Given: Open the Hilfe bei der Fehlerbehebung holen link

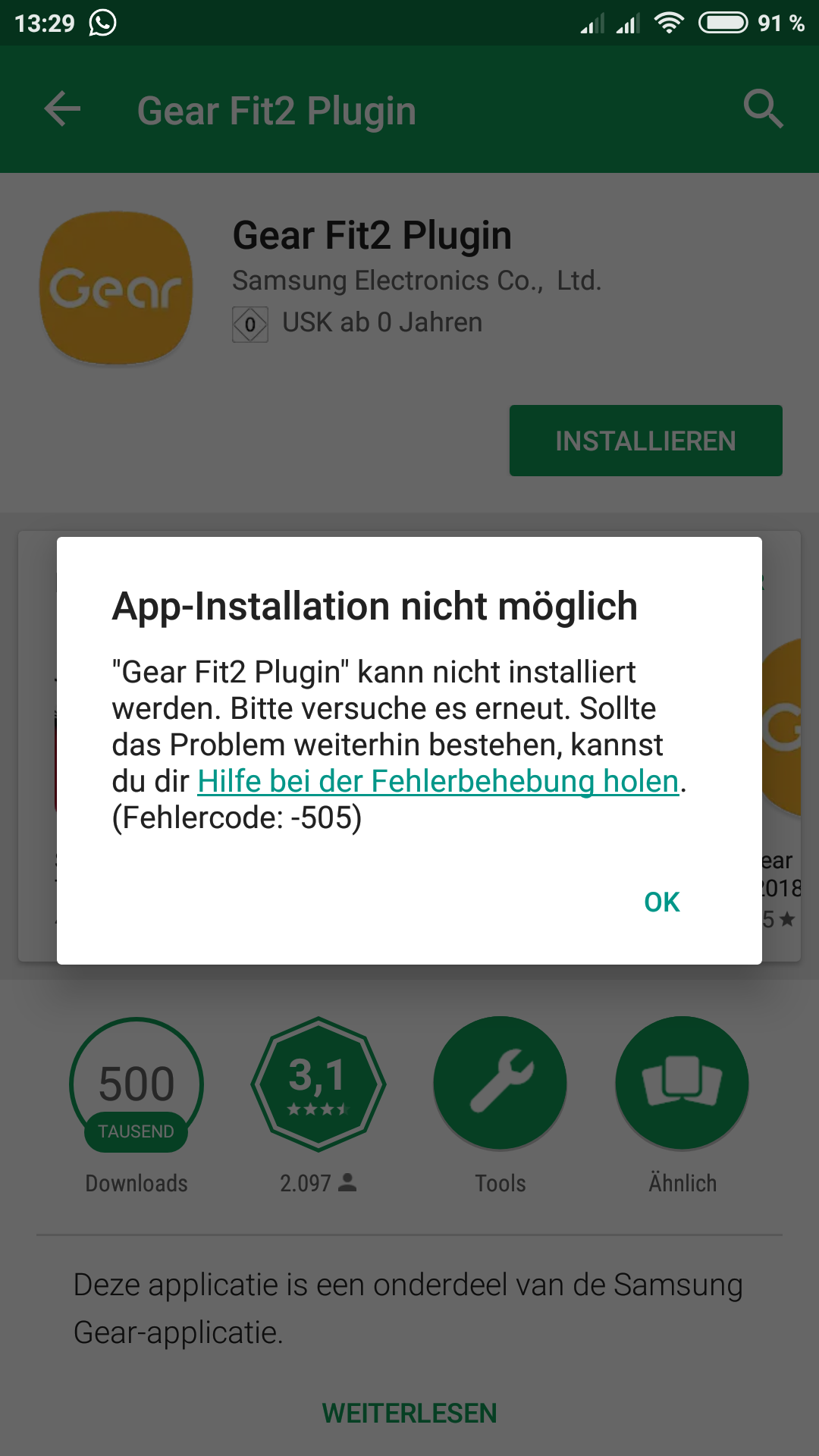Looking at the screenshot, I should (438, 781).
